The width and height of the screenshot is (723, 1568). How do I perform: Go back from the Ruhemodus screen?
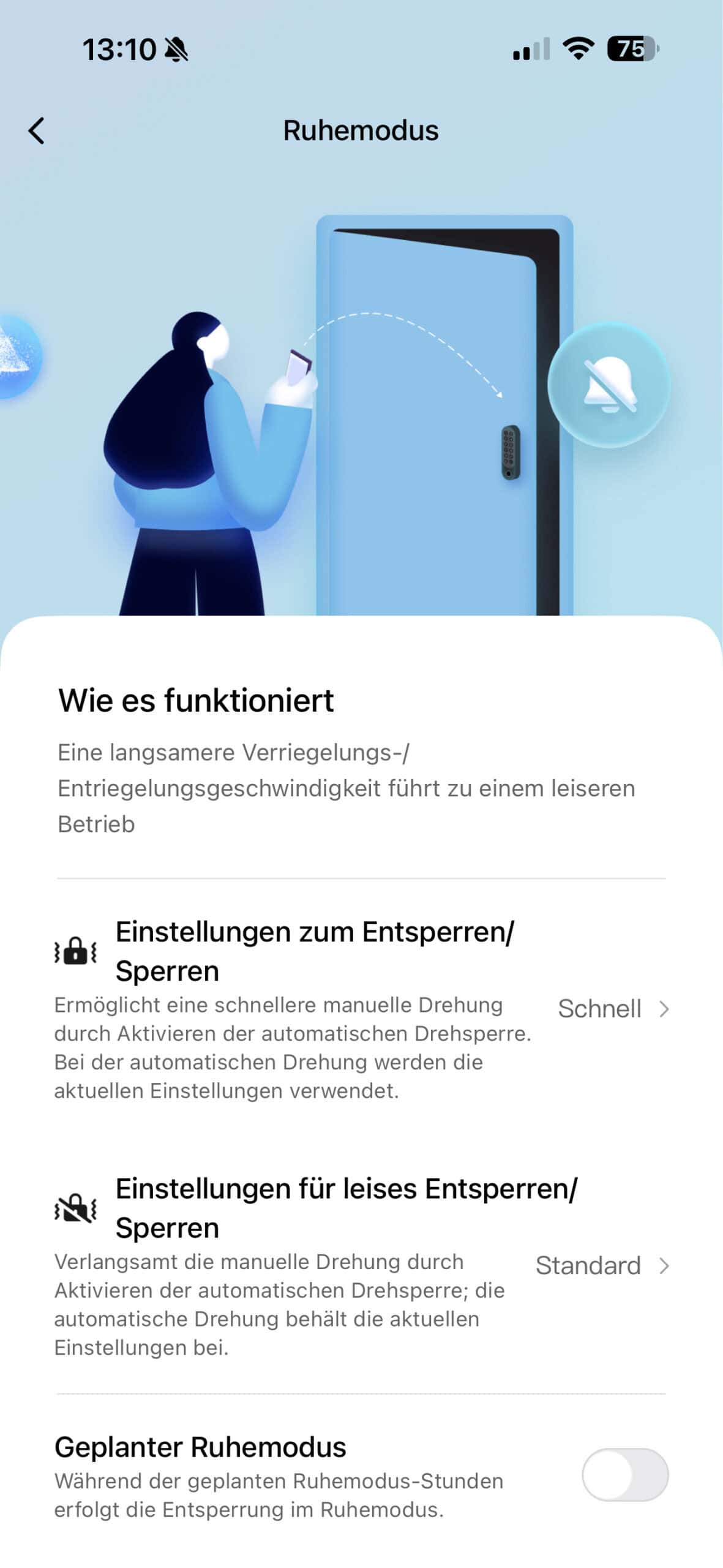click(37, 130)
